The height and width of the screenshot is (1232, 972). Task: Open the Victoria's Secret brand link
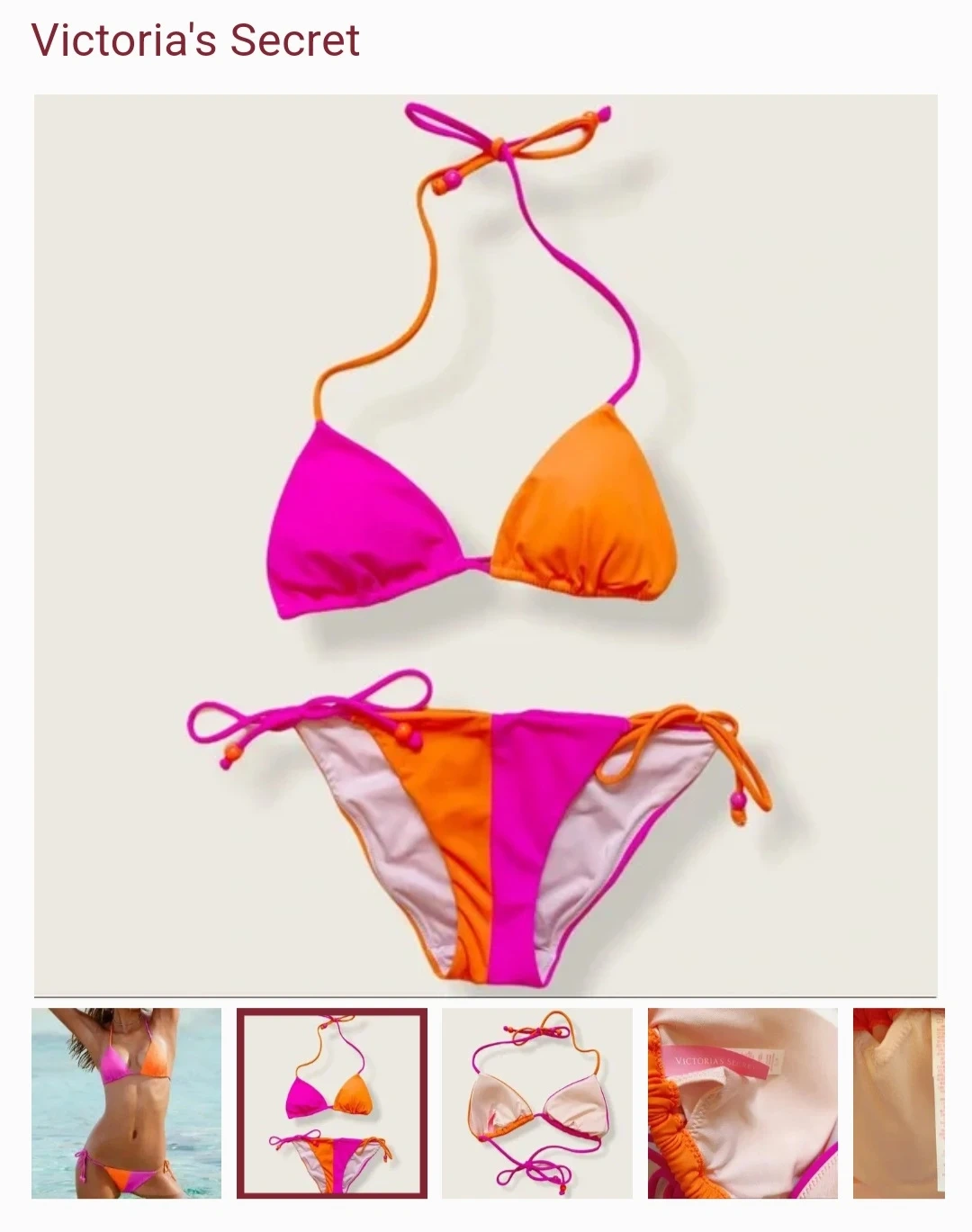click(195, 40)
